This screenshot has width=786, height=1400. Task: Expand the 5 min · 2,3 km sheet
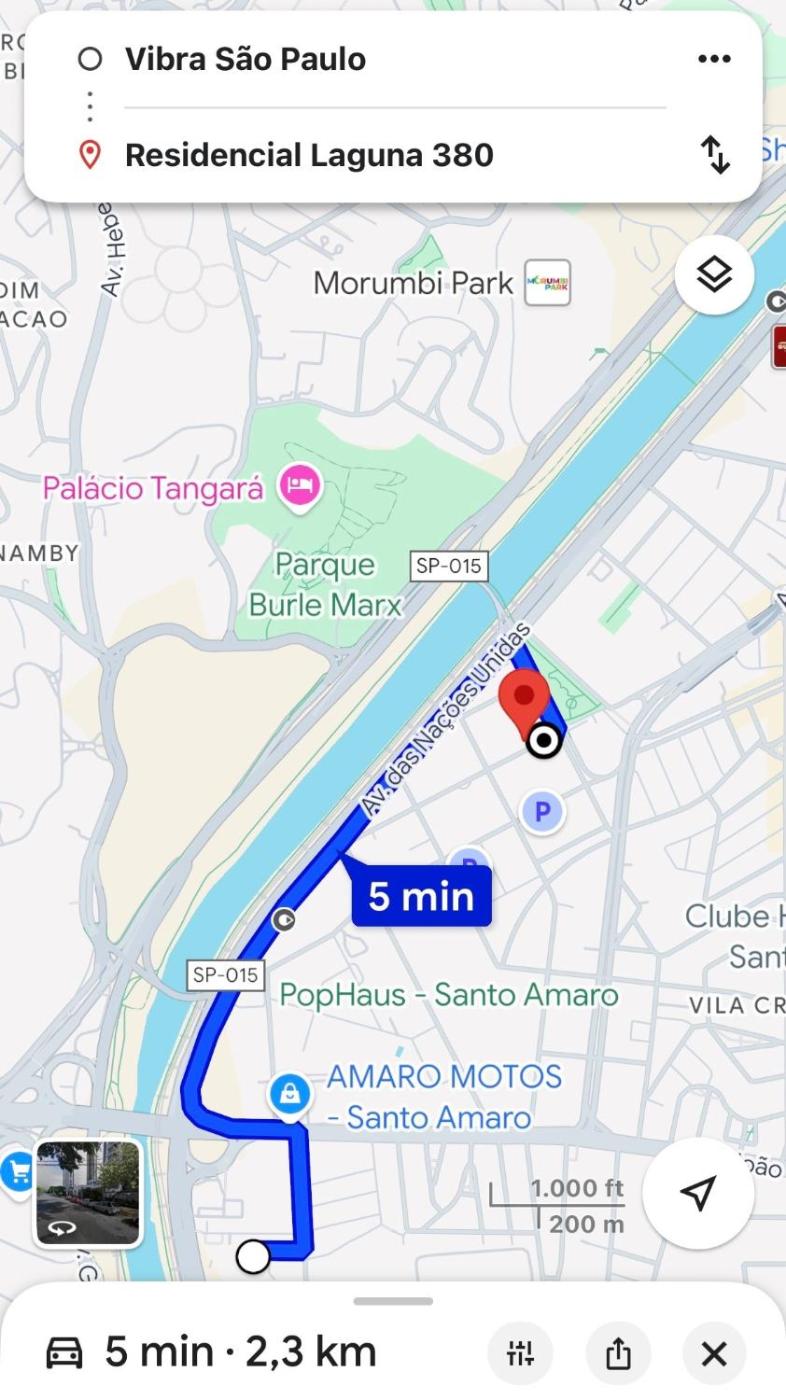pos(393,1302)
